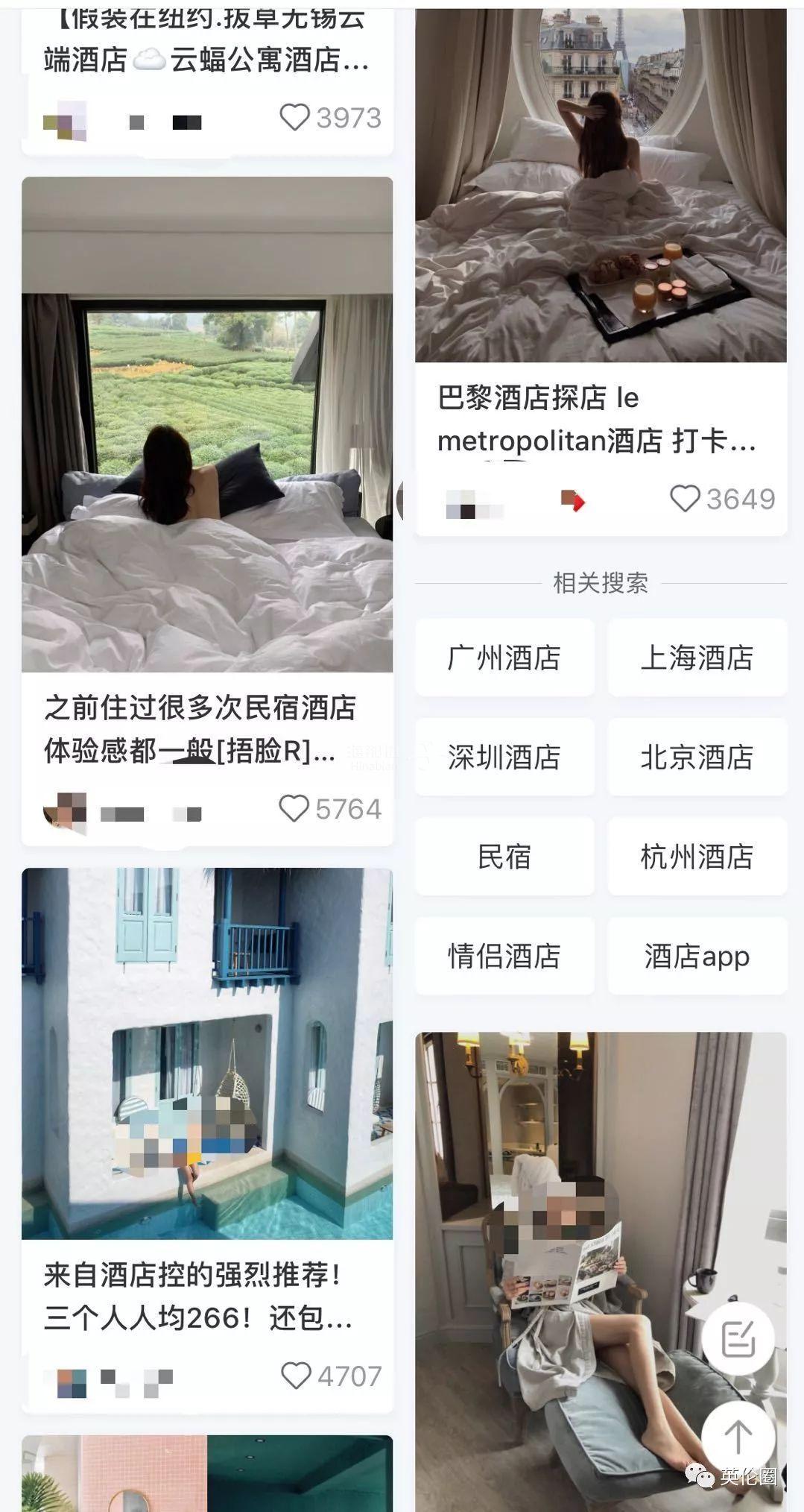Tap the 杭州酒店 related search chip
804x1512 pixels.
coord(697,857)
